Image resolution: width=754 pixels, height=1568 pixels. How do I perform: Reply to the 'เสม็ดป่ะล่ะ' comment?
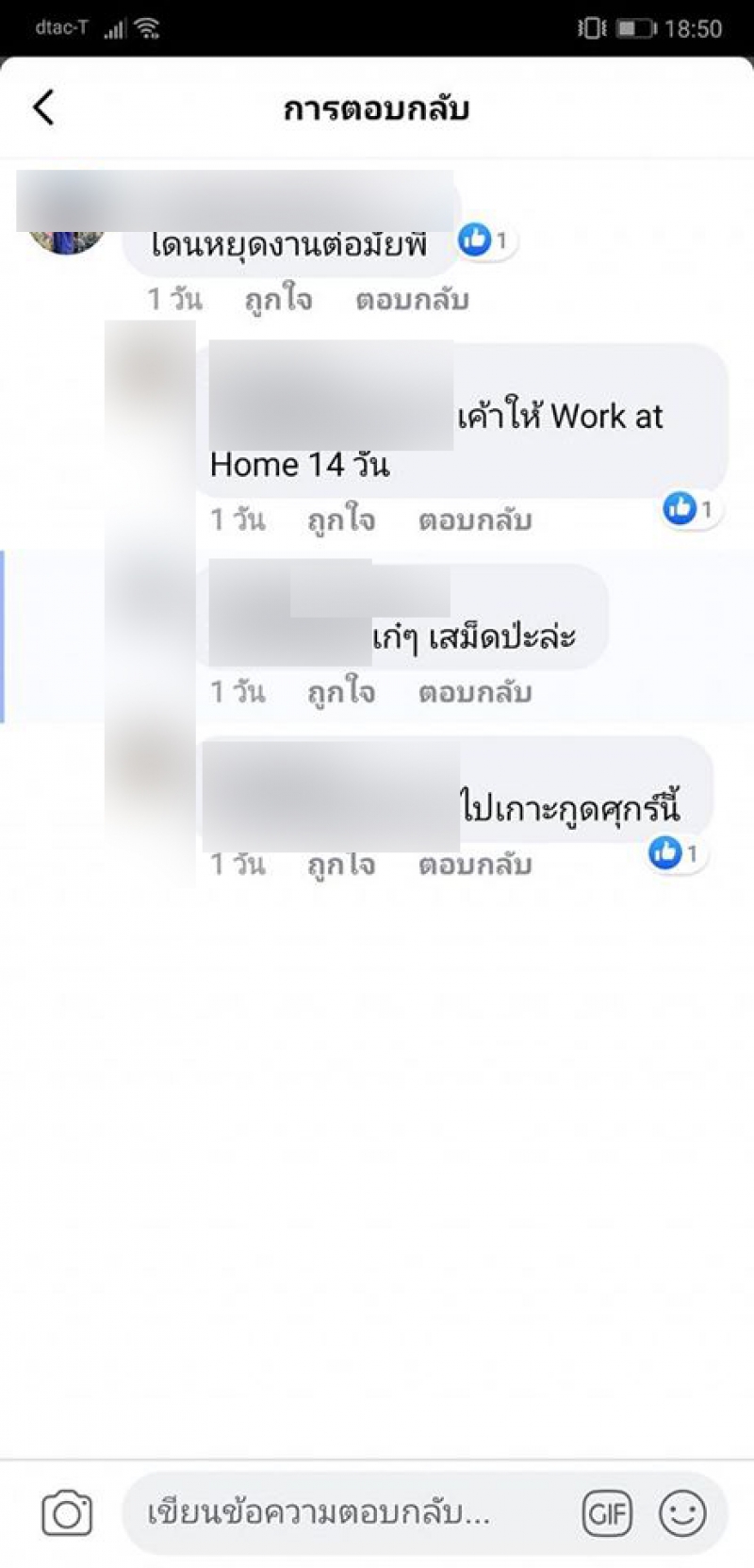pyautogui.click(x=475, y=692)
